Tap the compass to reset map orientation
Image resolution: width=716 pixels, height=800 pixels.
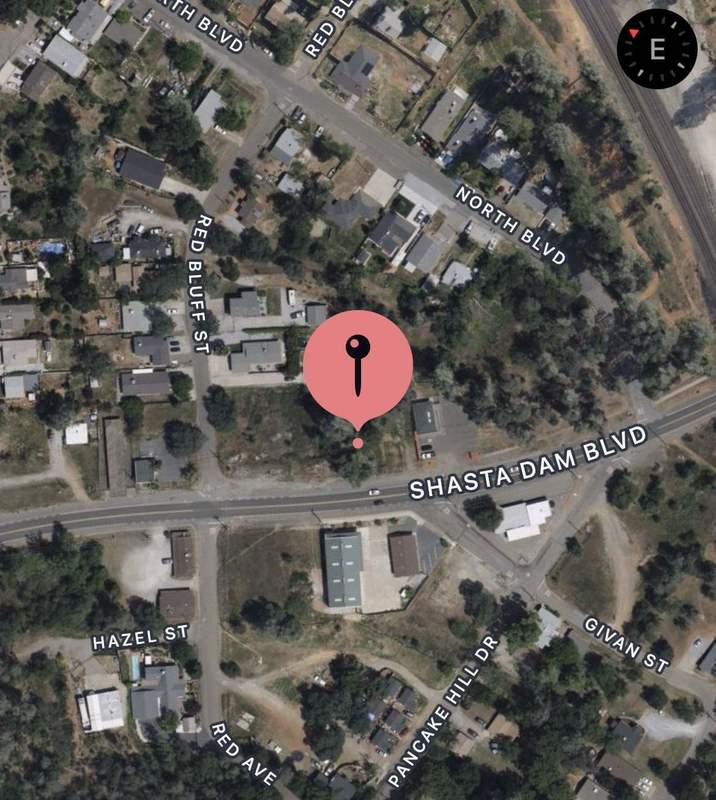tap(656, 48)
